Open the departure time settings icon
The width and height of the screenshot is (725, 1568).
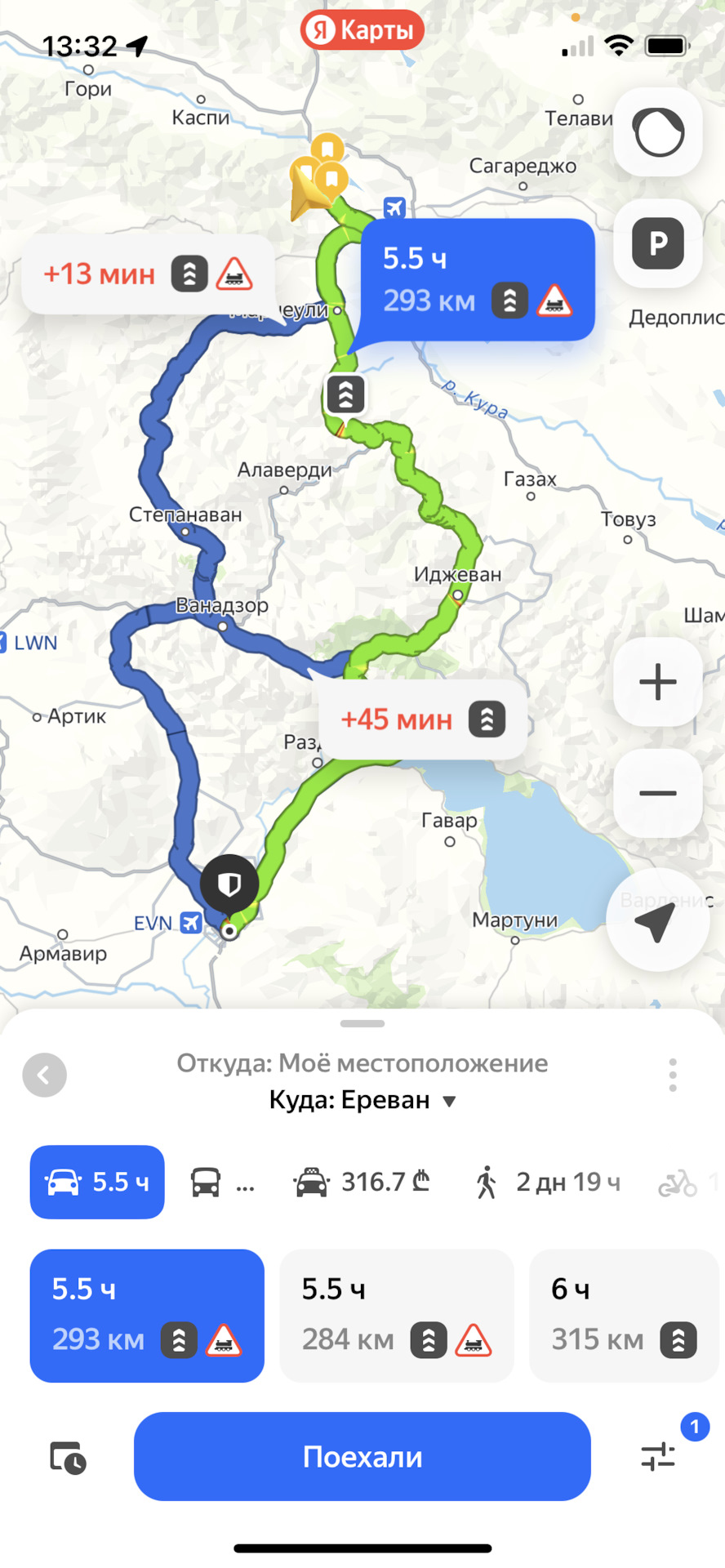click(x=68, y=1457)
